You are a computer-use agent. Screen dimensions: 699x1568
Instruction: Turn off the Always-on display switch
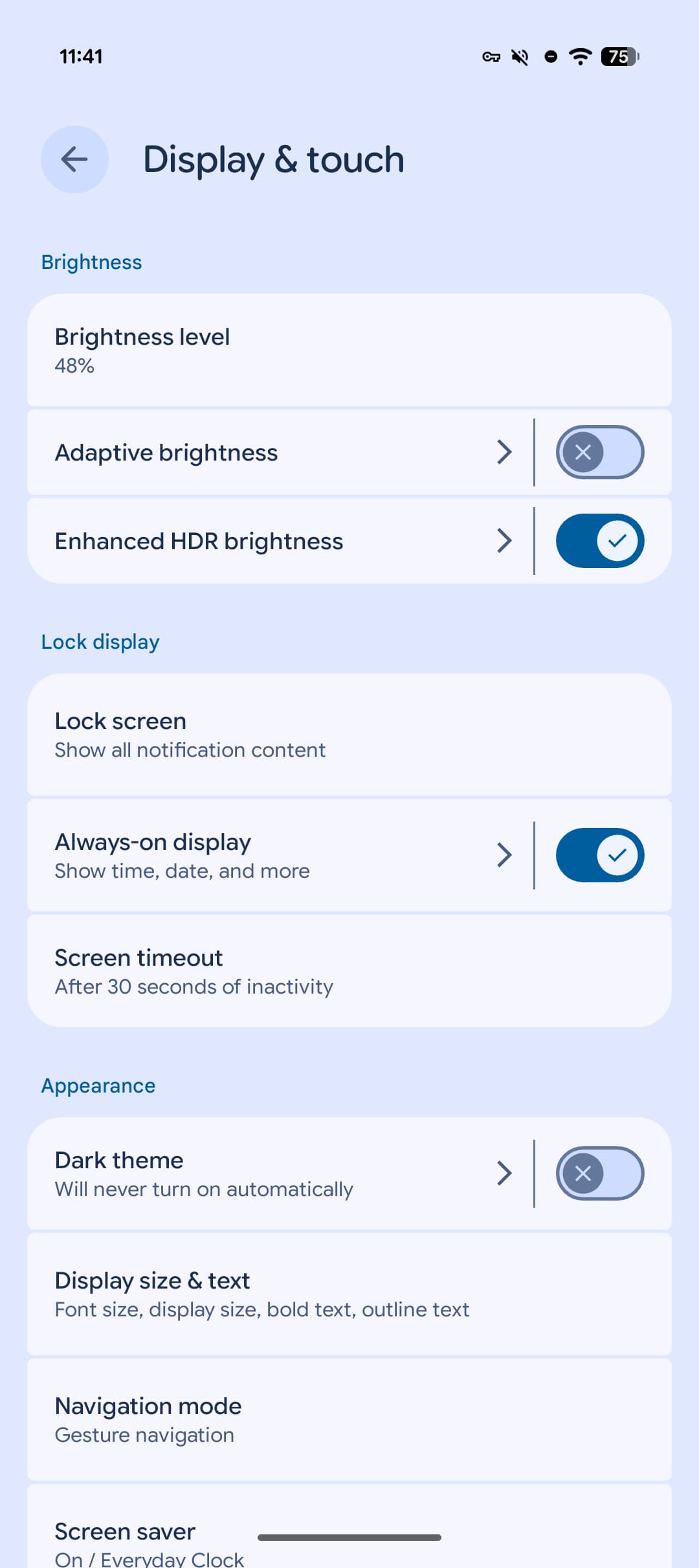(599, 855)
